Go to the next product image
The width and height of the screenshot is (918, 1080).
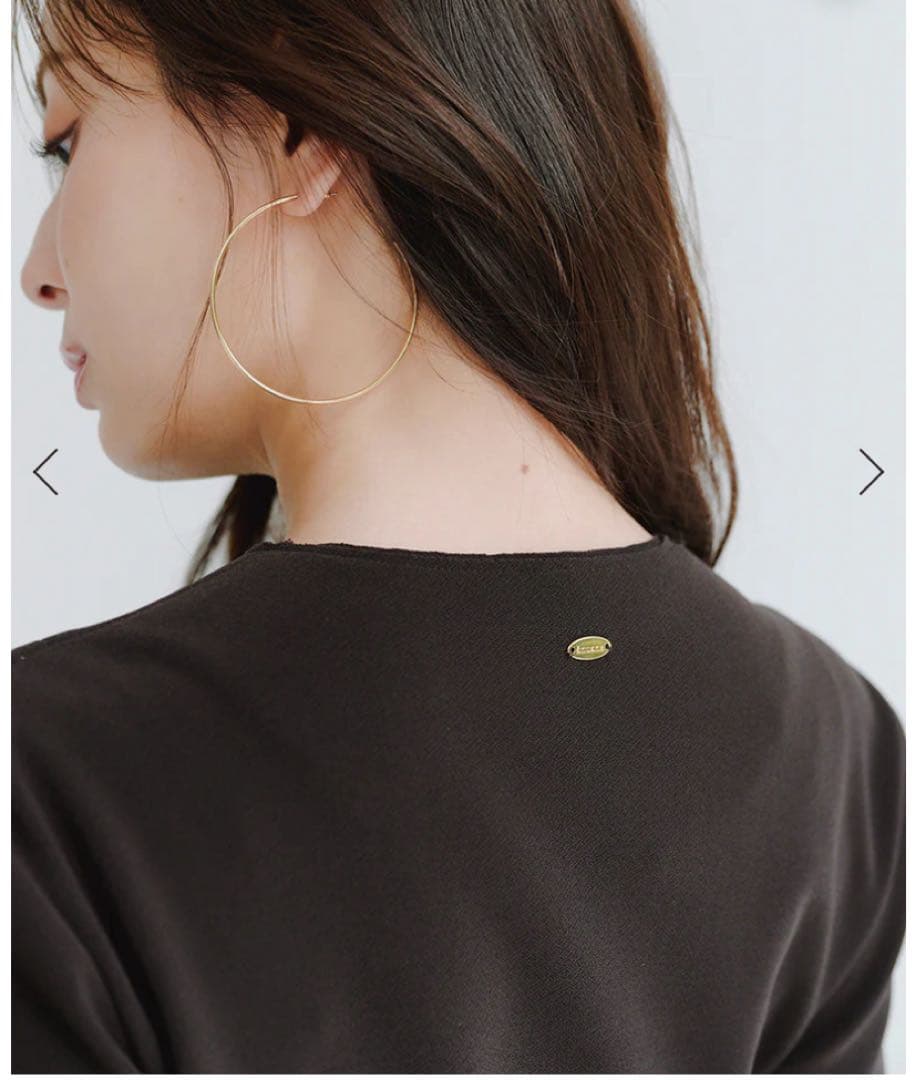click(x=871, y=471)
